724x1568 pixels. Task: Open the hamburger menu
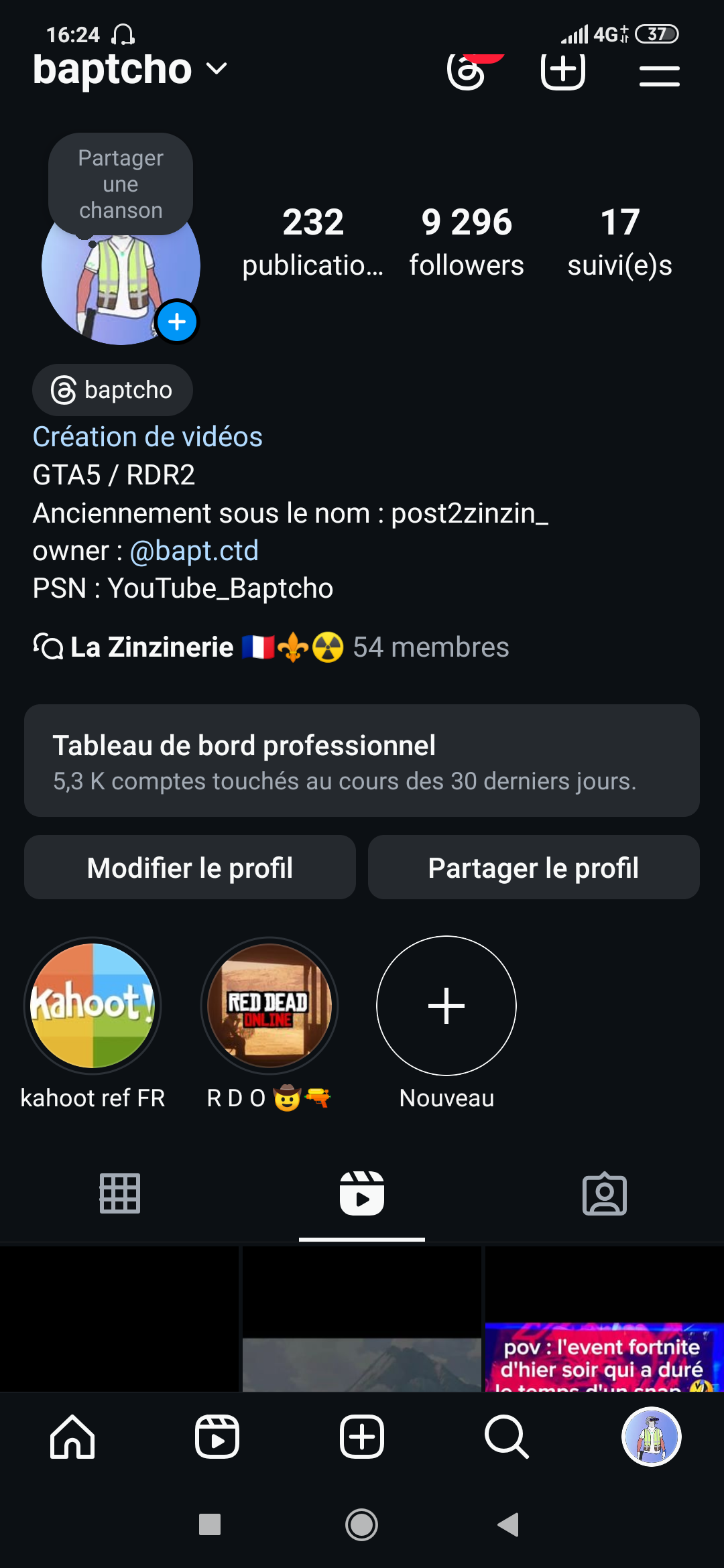[659, 75]
